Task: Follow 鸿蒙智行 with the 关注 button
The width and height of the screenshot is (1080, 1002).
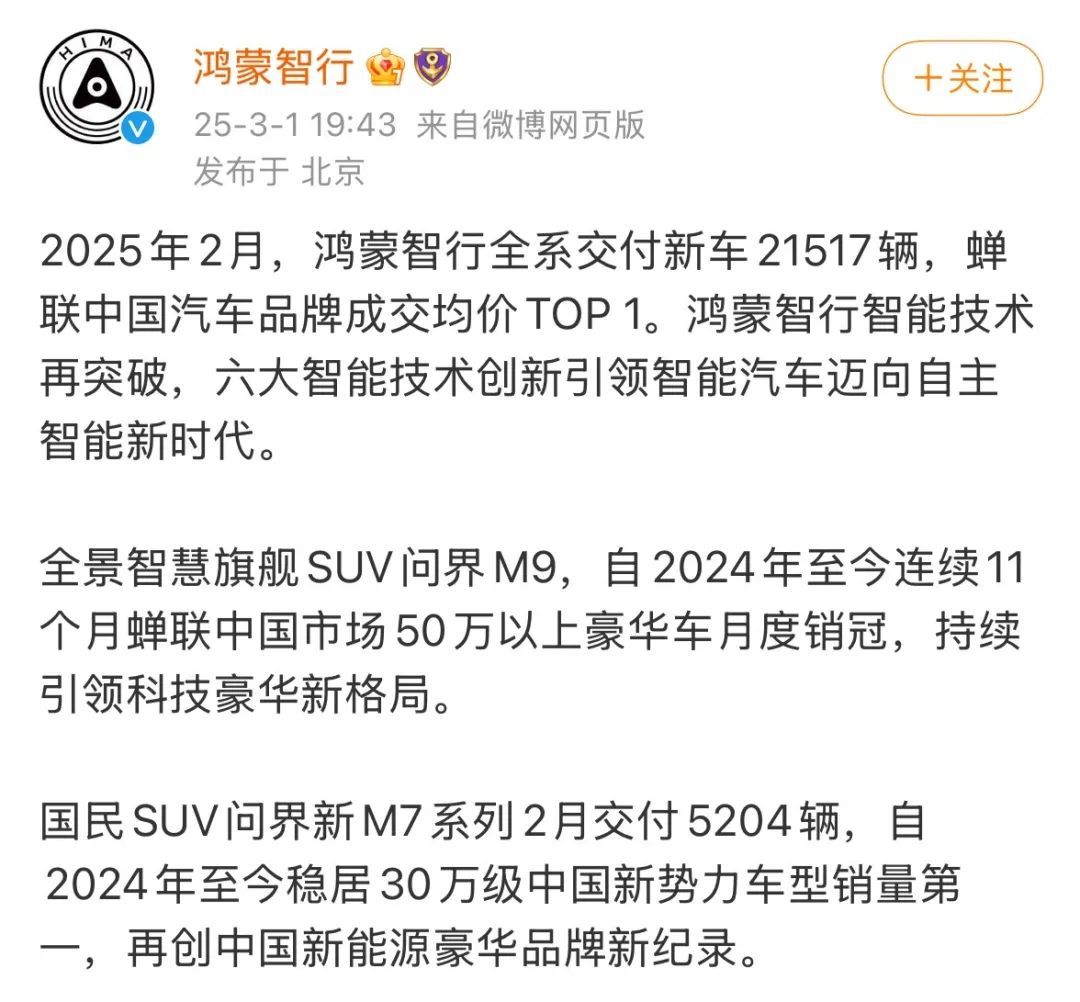Action: [x=962, y=78]
